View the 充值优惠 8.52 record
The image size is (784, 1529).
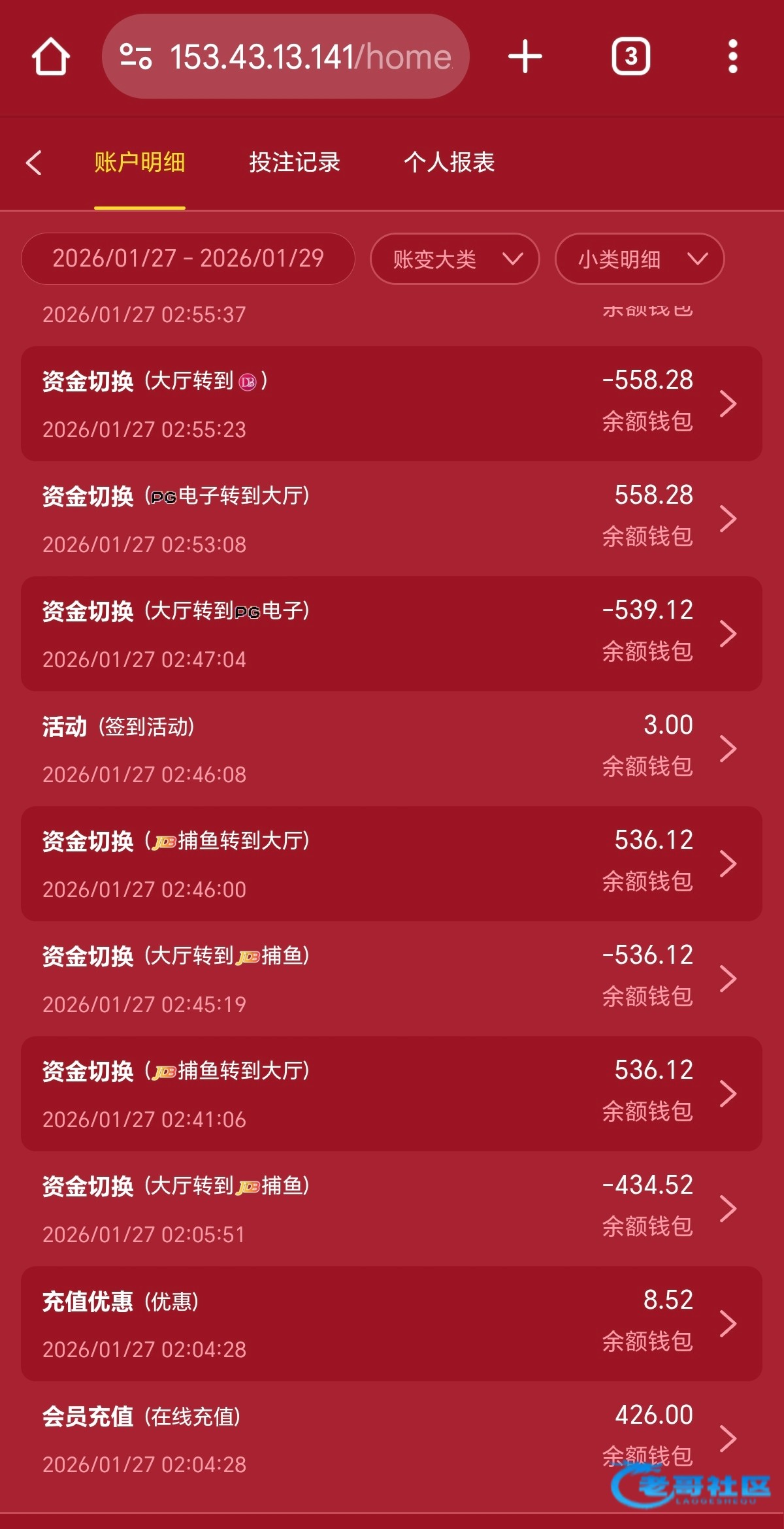point(391,1324)
